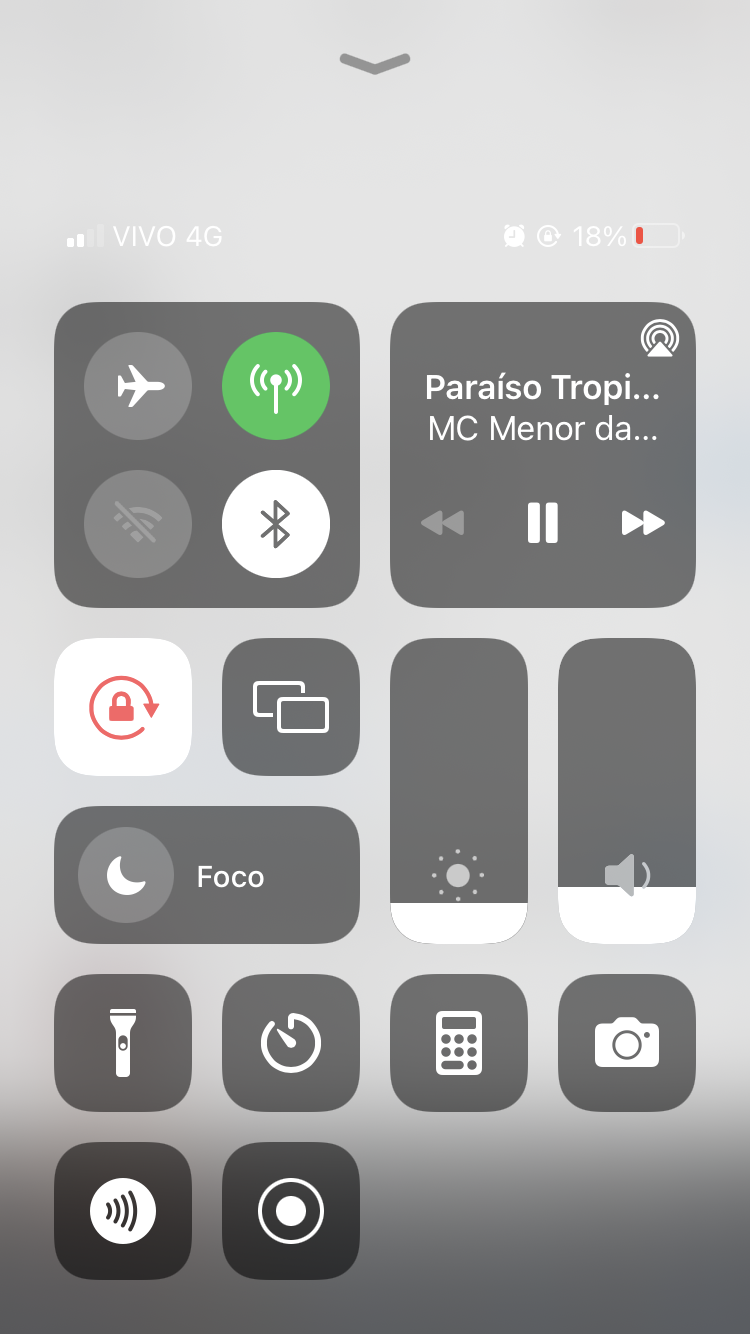Close Control Center with the chevron
Image resolution: width=750 pixels, height=1334 pixels.
pyautogui.click(x=375, y=64)
